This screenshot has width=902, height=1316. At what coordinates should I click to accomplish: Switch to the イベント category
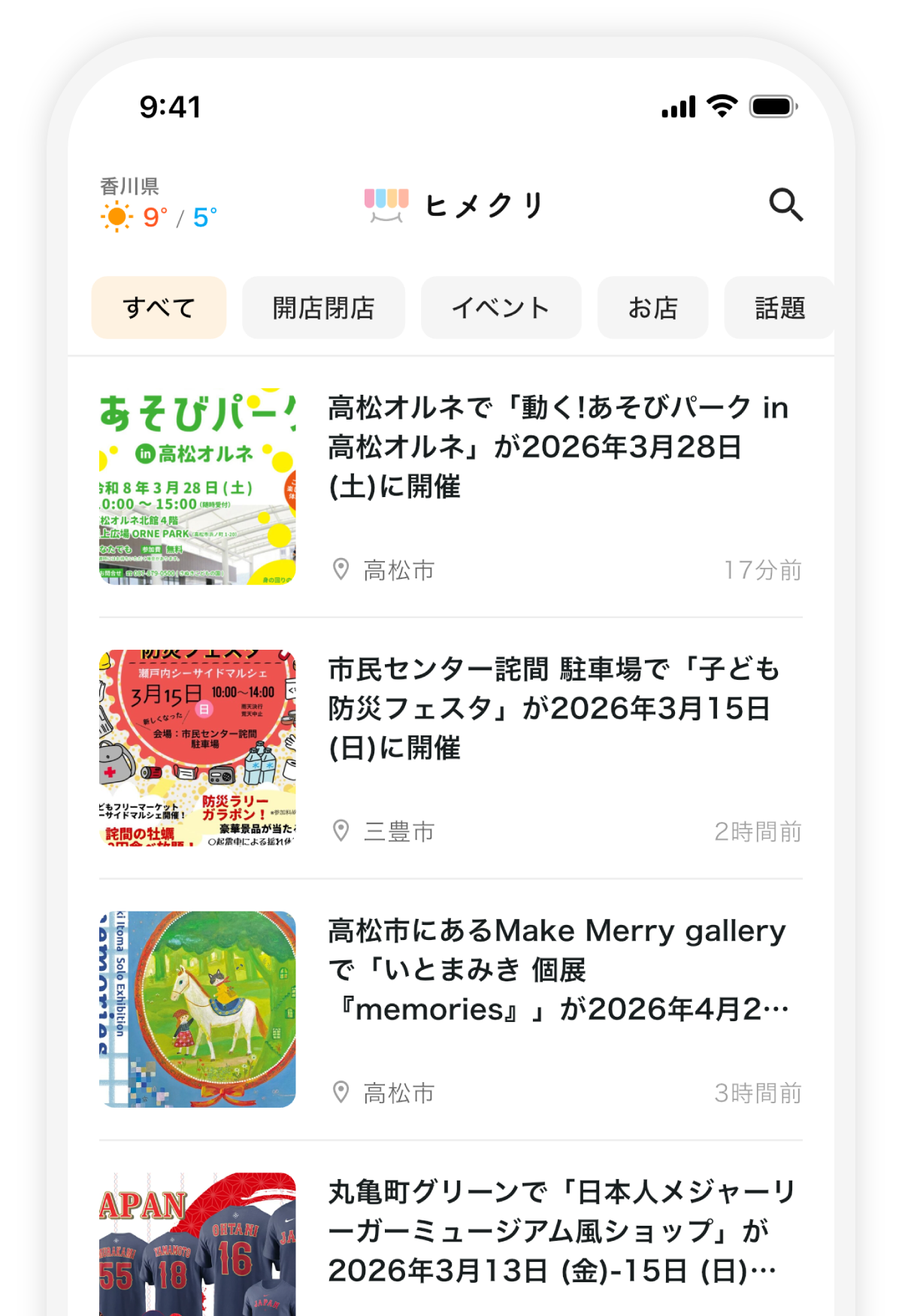[501, 307]
